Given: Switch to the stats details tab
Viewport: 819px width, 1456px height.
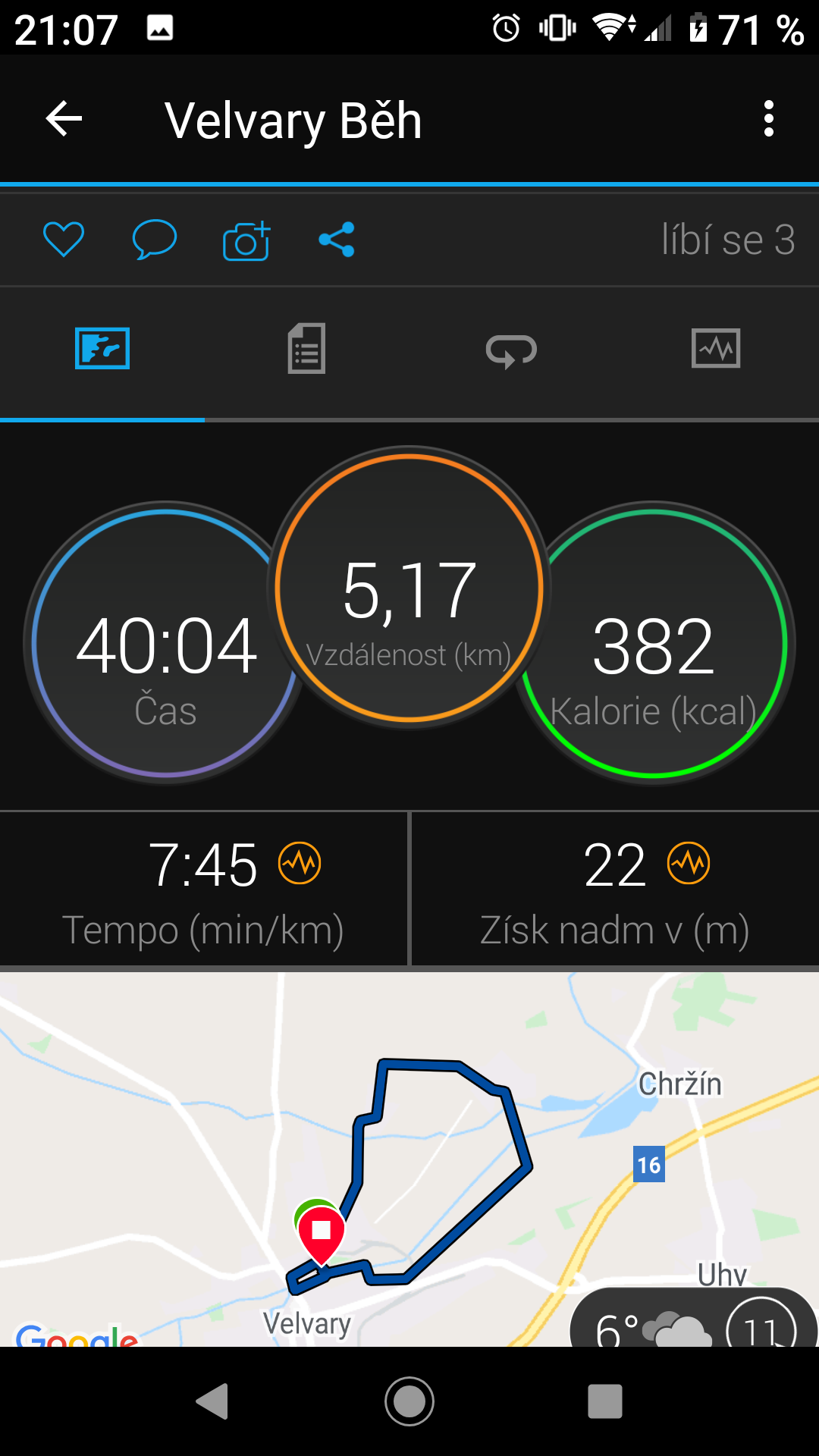Looking at the screenshot, I should point(306,349).
